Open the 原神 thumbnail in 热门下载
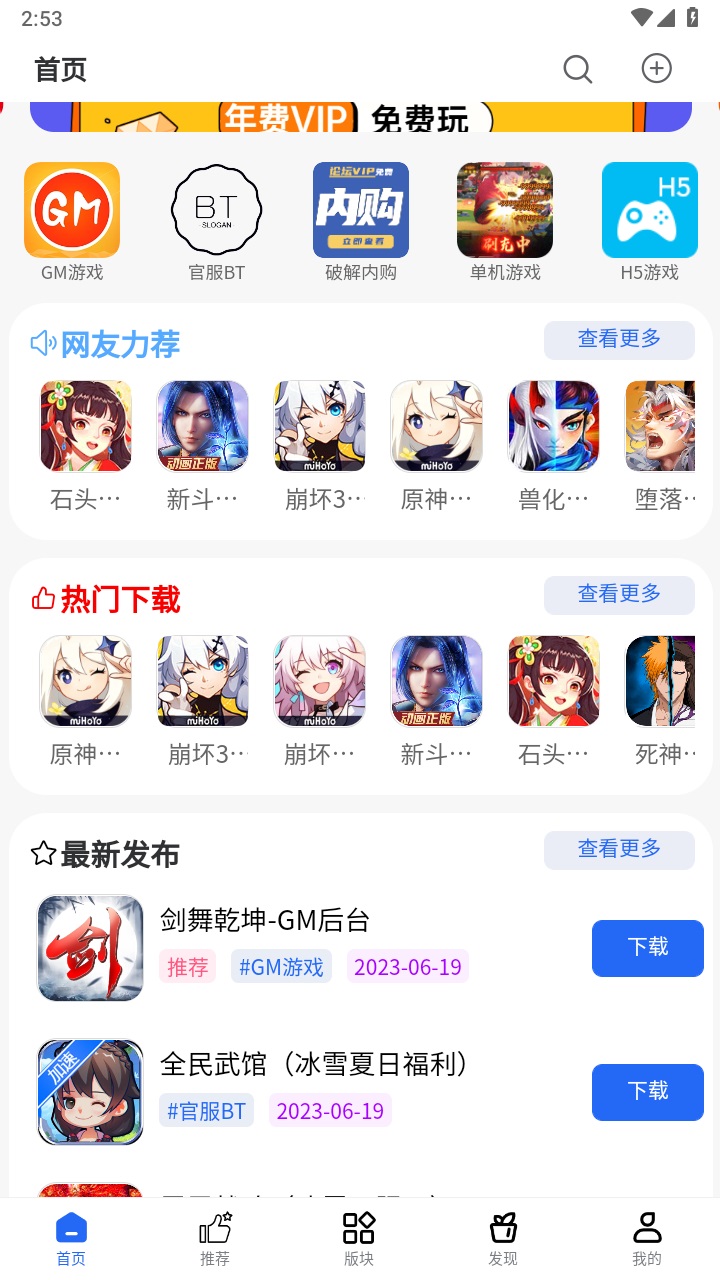The height and width of the screenshot is (1280, 720). coord(85,681)
